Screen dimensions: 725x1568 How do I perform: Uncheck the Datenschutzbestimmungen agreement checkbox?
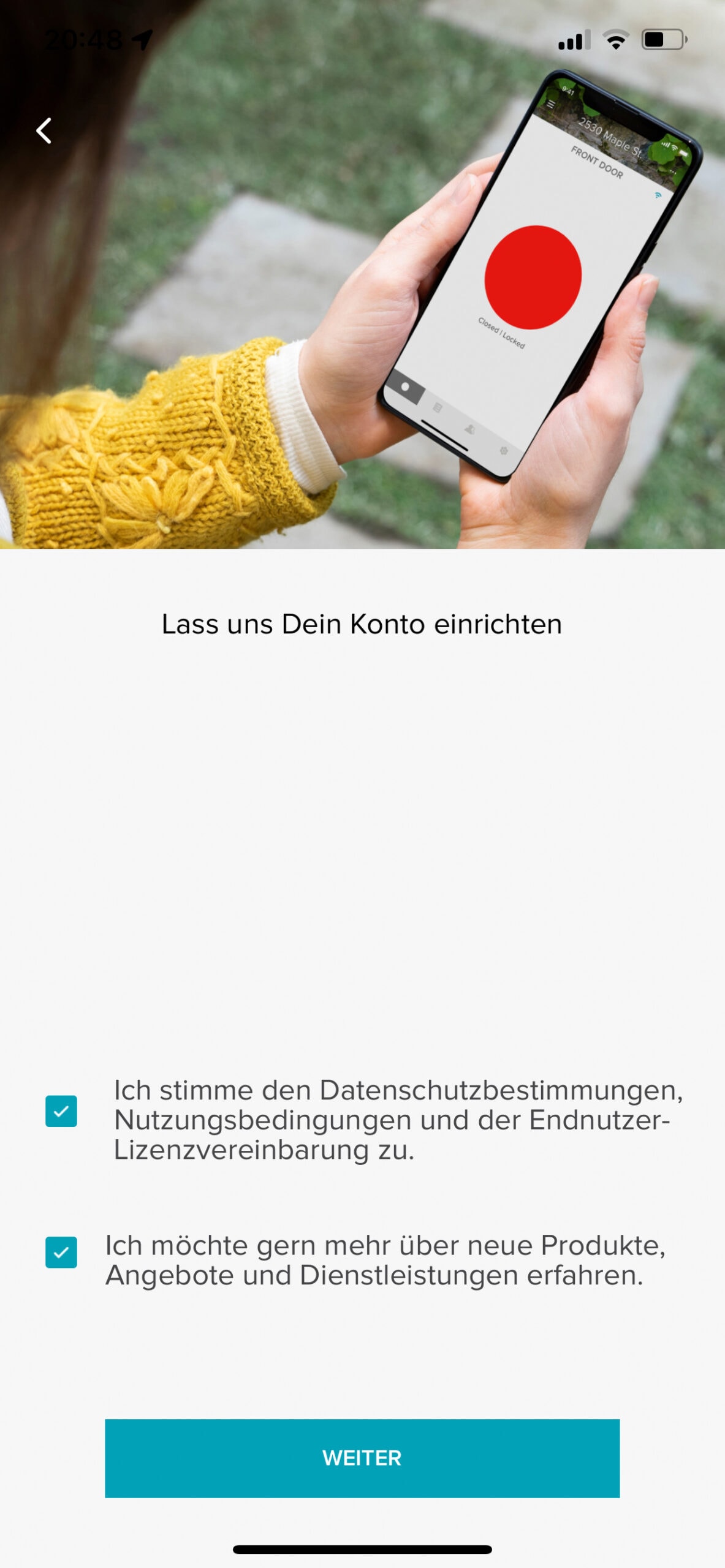(x=61, y=1111)
